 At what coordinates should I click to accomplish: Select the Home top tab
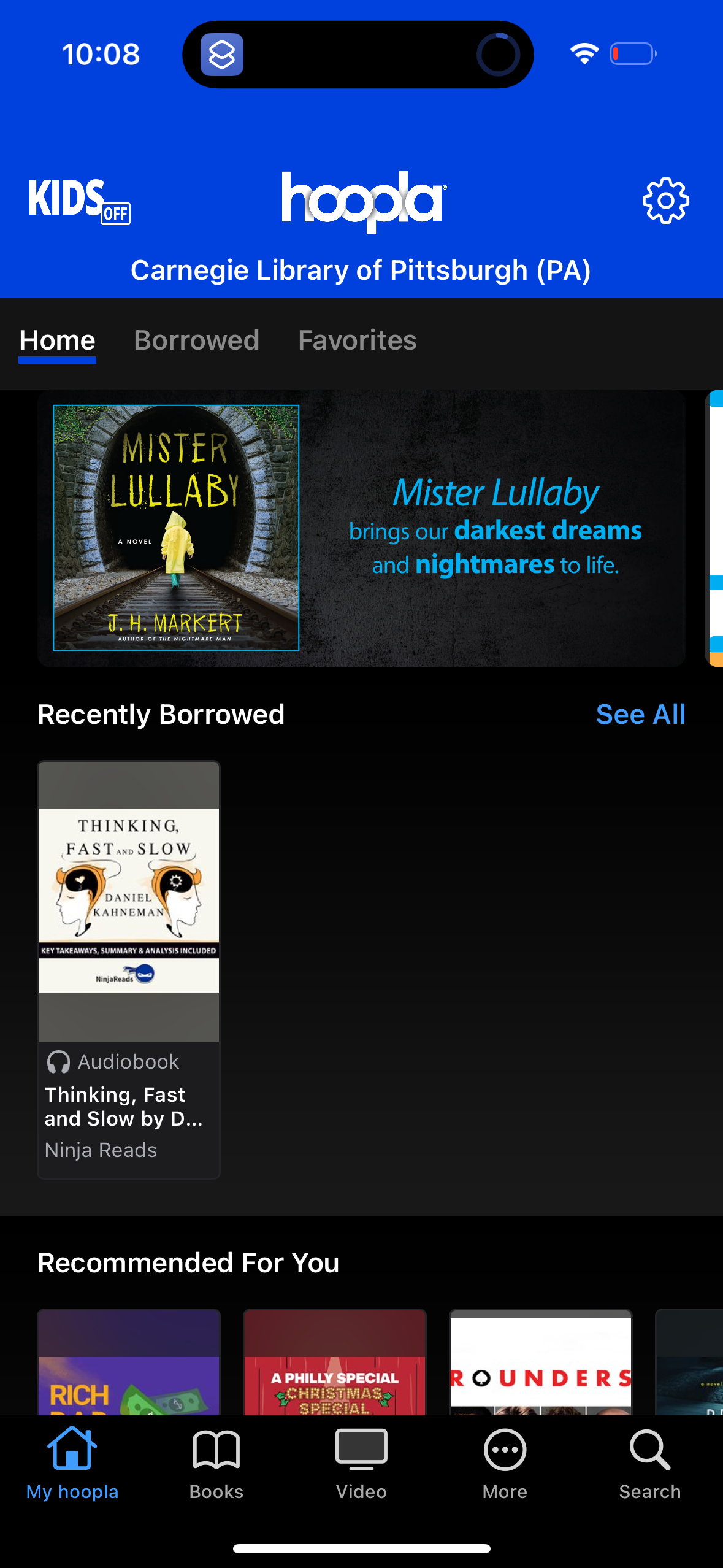click(57, 340)
